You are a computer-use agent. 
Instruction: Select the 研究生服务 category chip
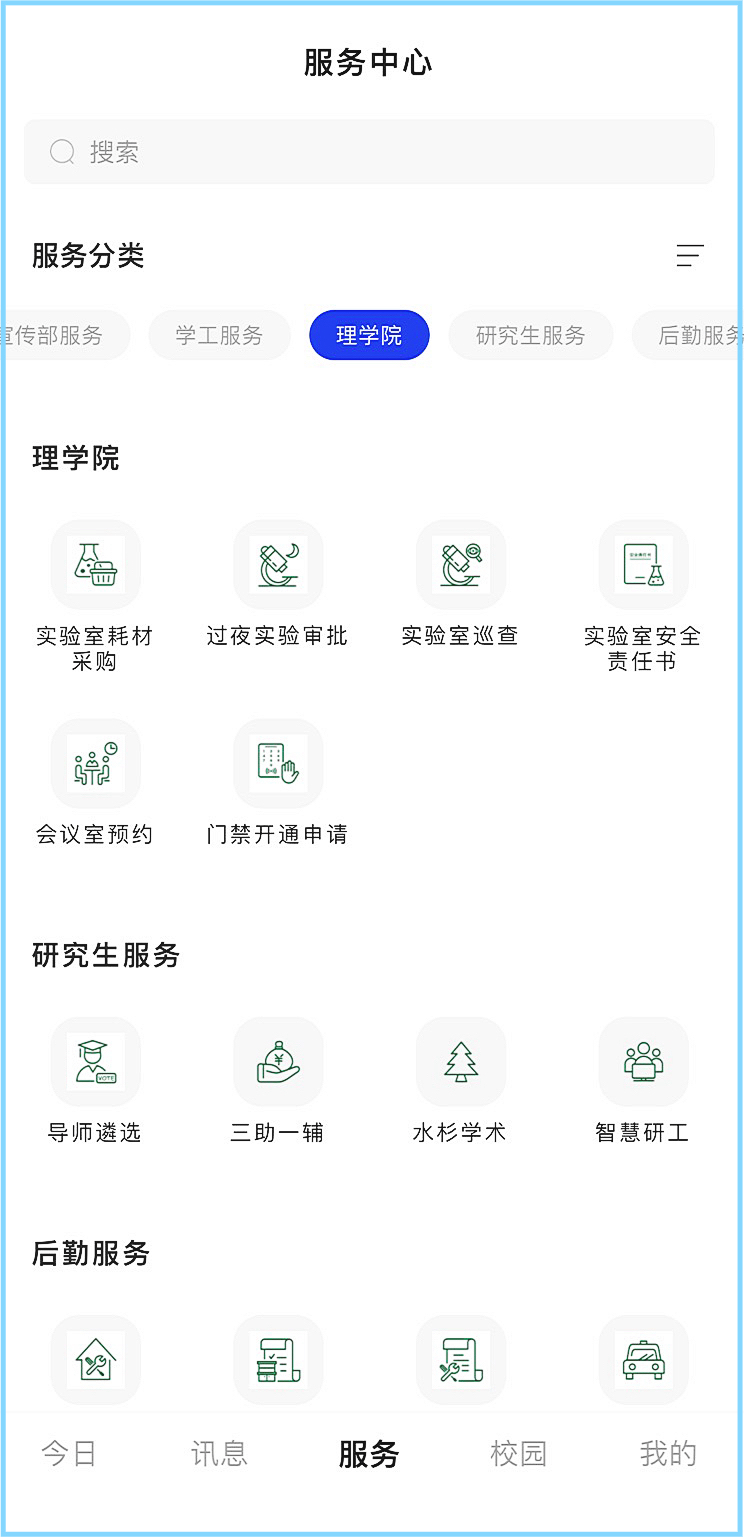point(530,335)
